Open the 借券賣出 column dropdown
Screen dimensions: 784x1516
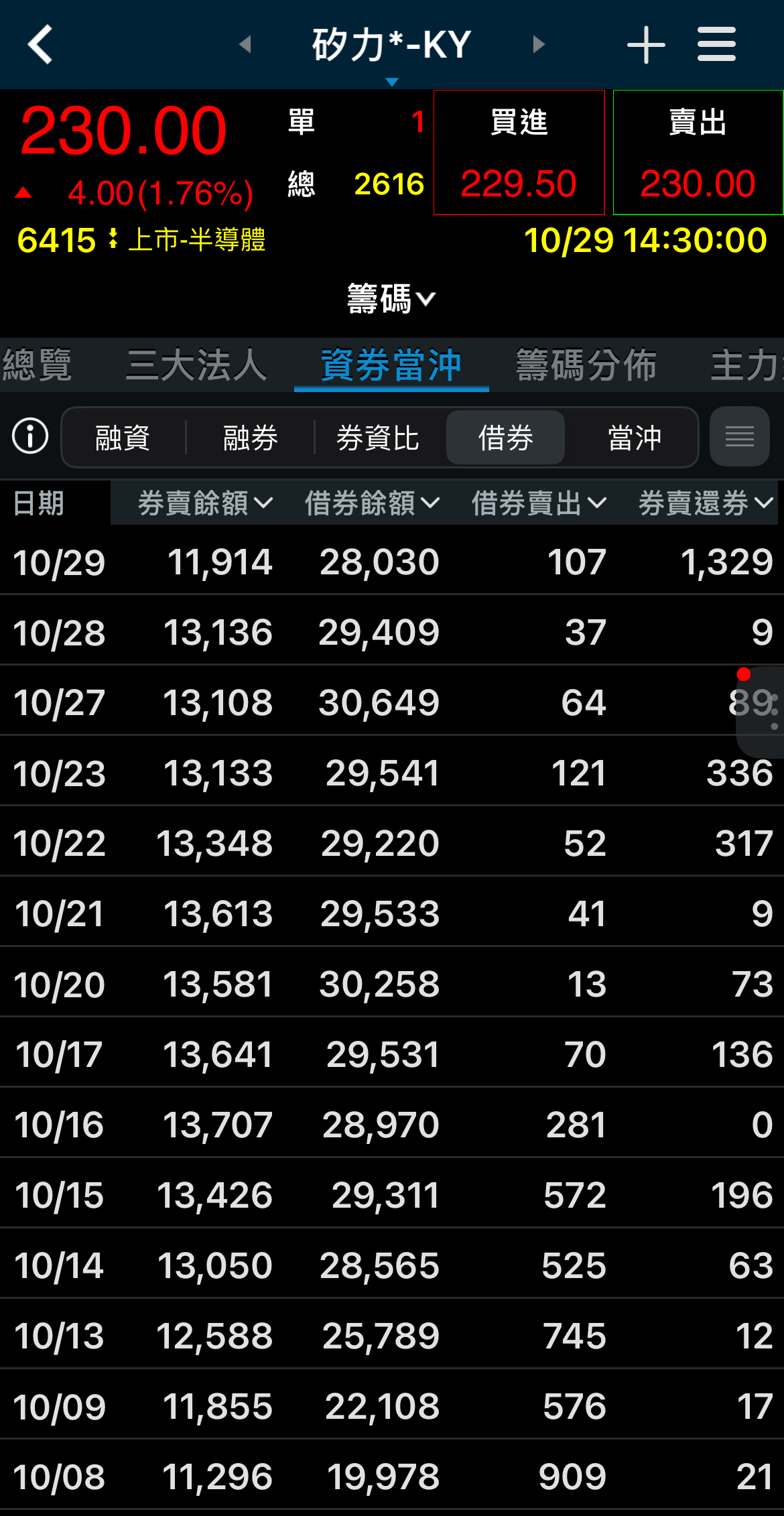[x=539, y=503]
